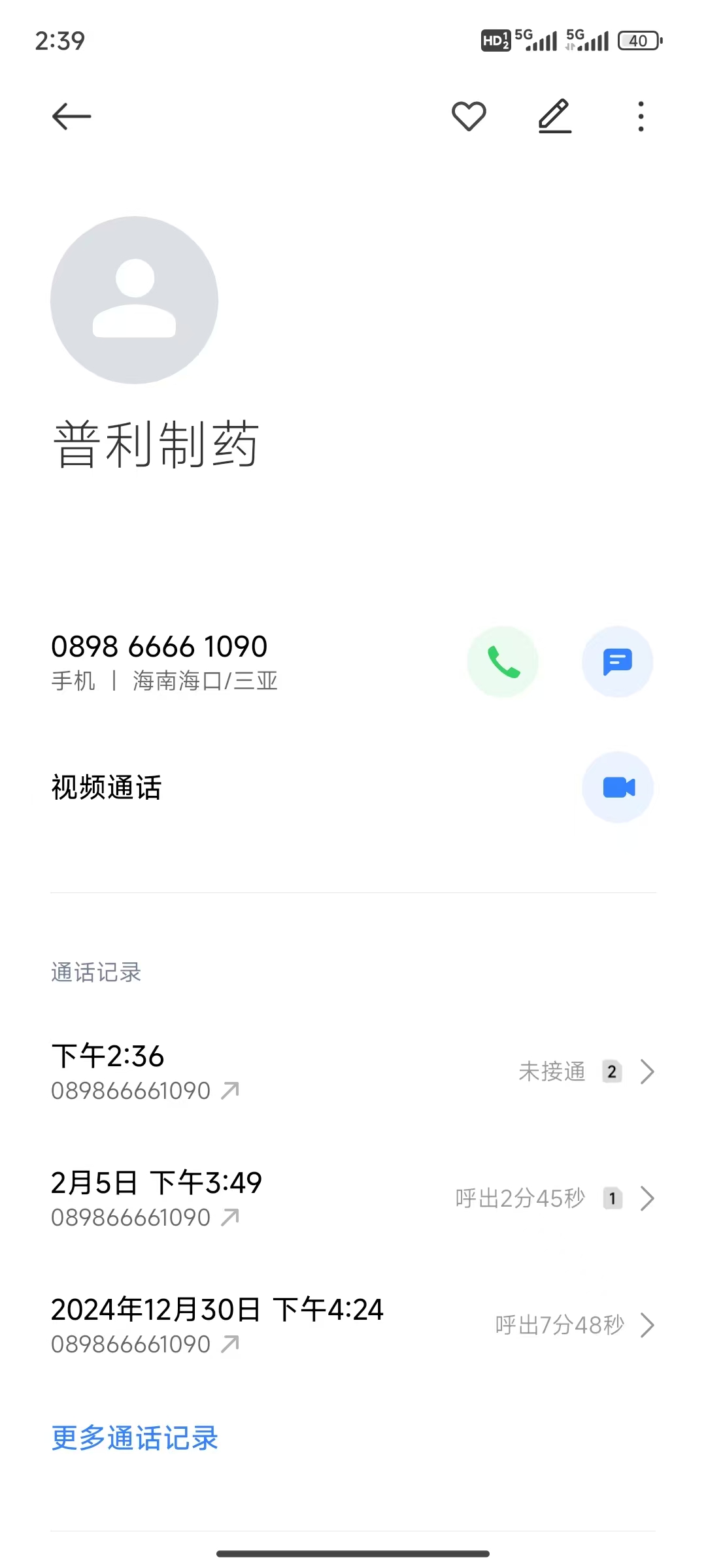Open the three-dot overflow menu
The height and width of the screenshot is (1568, 706).
(x=641, y=117)
